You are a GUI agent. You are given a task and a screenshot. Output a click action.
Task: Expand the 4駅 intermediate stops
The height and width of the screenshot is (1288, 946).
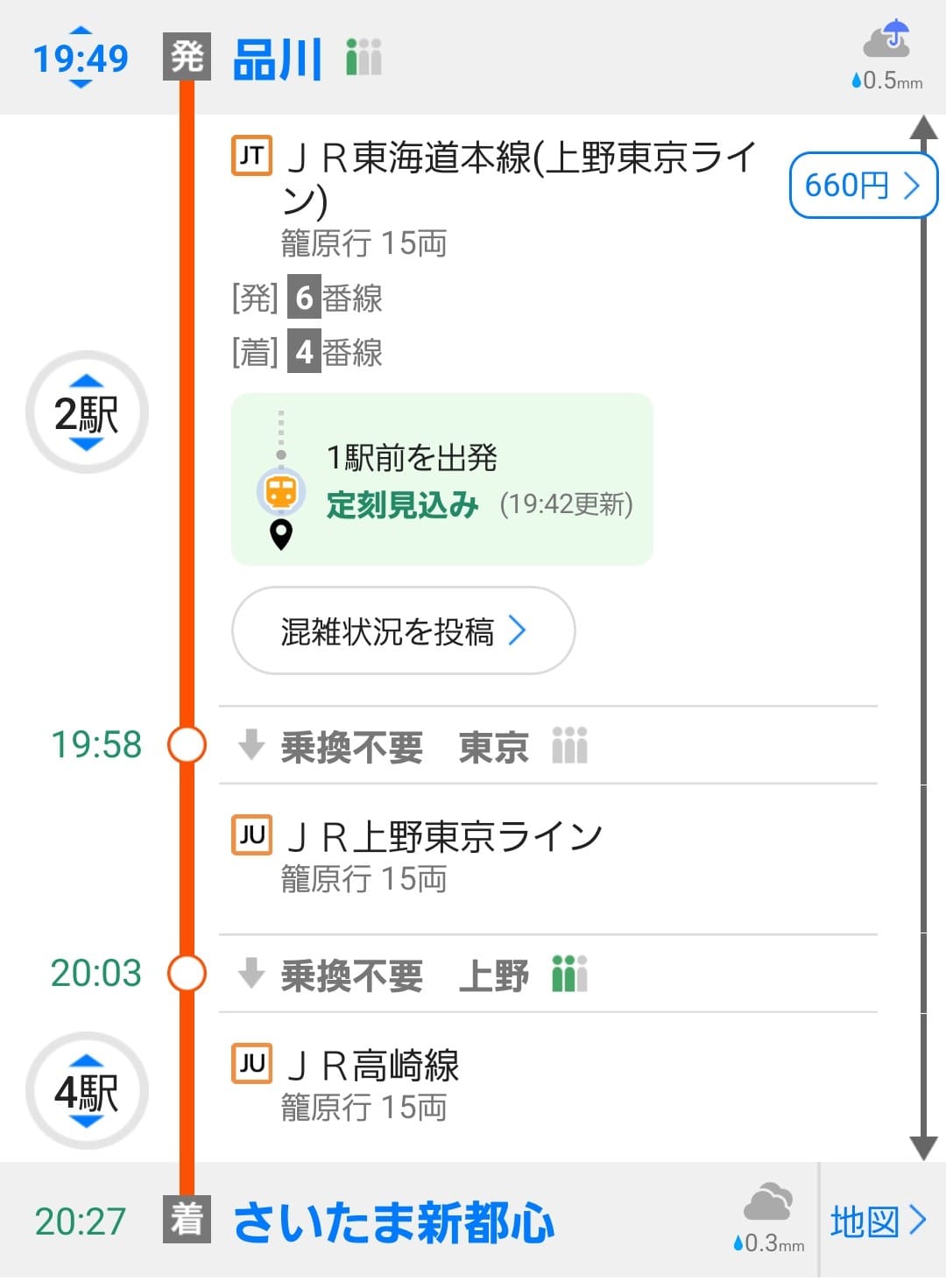[87, 1092]
